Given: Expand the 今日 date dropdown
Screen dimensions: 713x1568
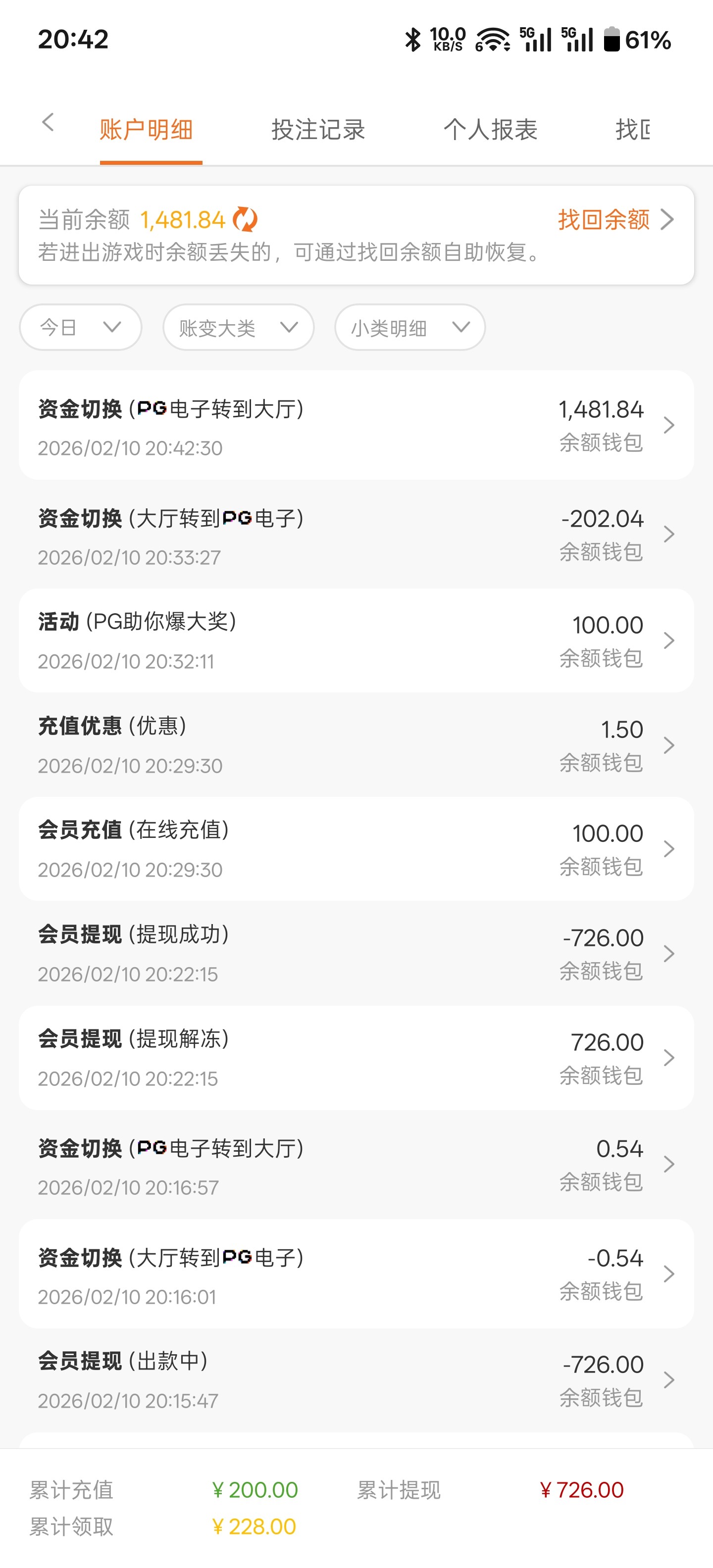Looking at the screenshot, I should (x=81, y=328).
